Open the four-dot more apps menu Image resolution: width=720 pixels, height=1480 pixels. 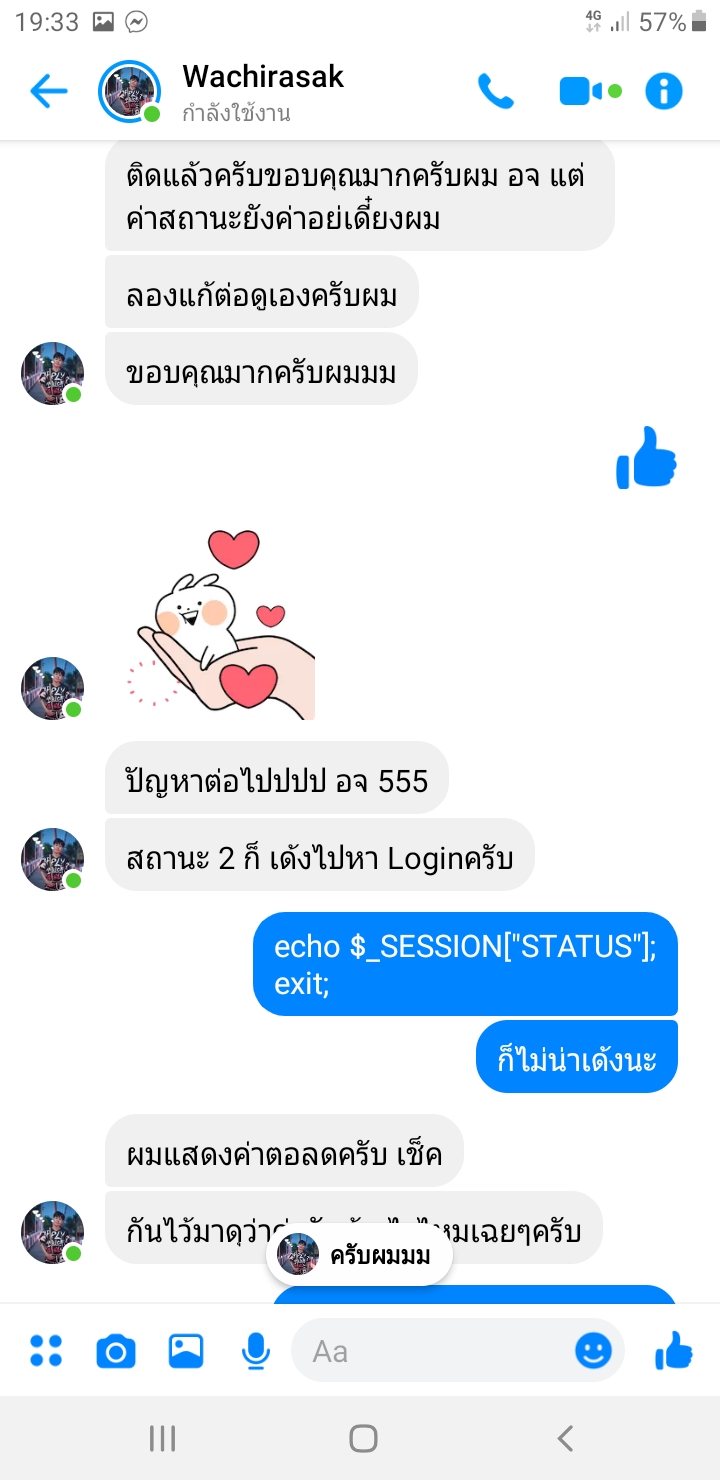(x=46, y=1351)
